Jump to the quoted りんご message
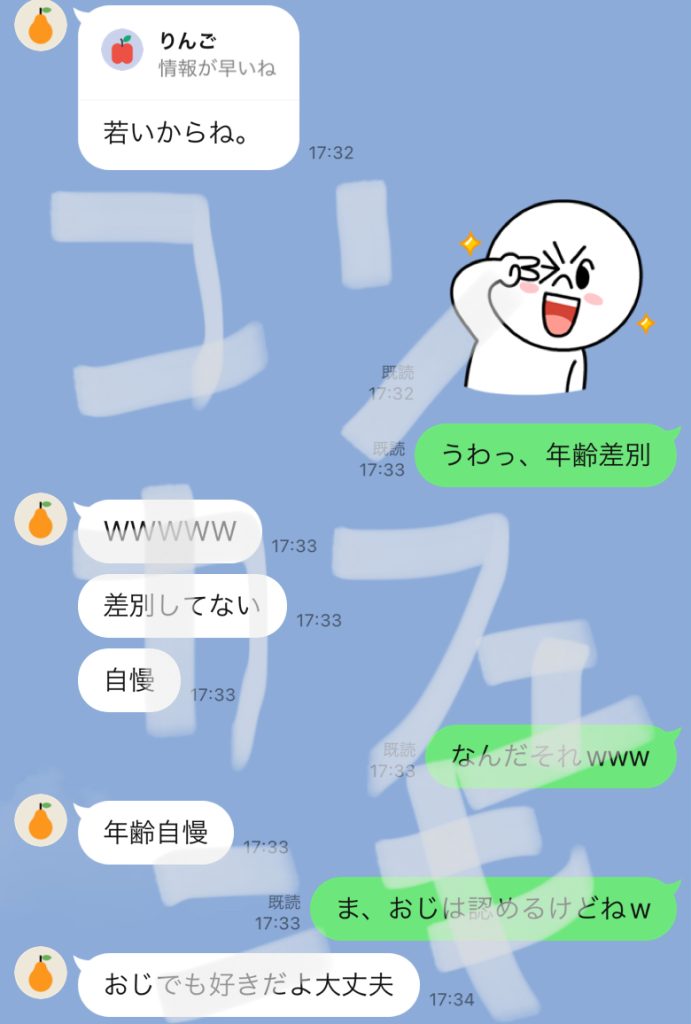This screenshot has width=691, height=1024. (188, 54)
